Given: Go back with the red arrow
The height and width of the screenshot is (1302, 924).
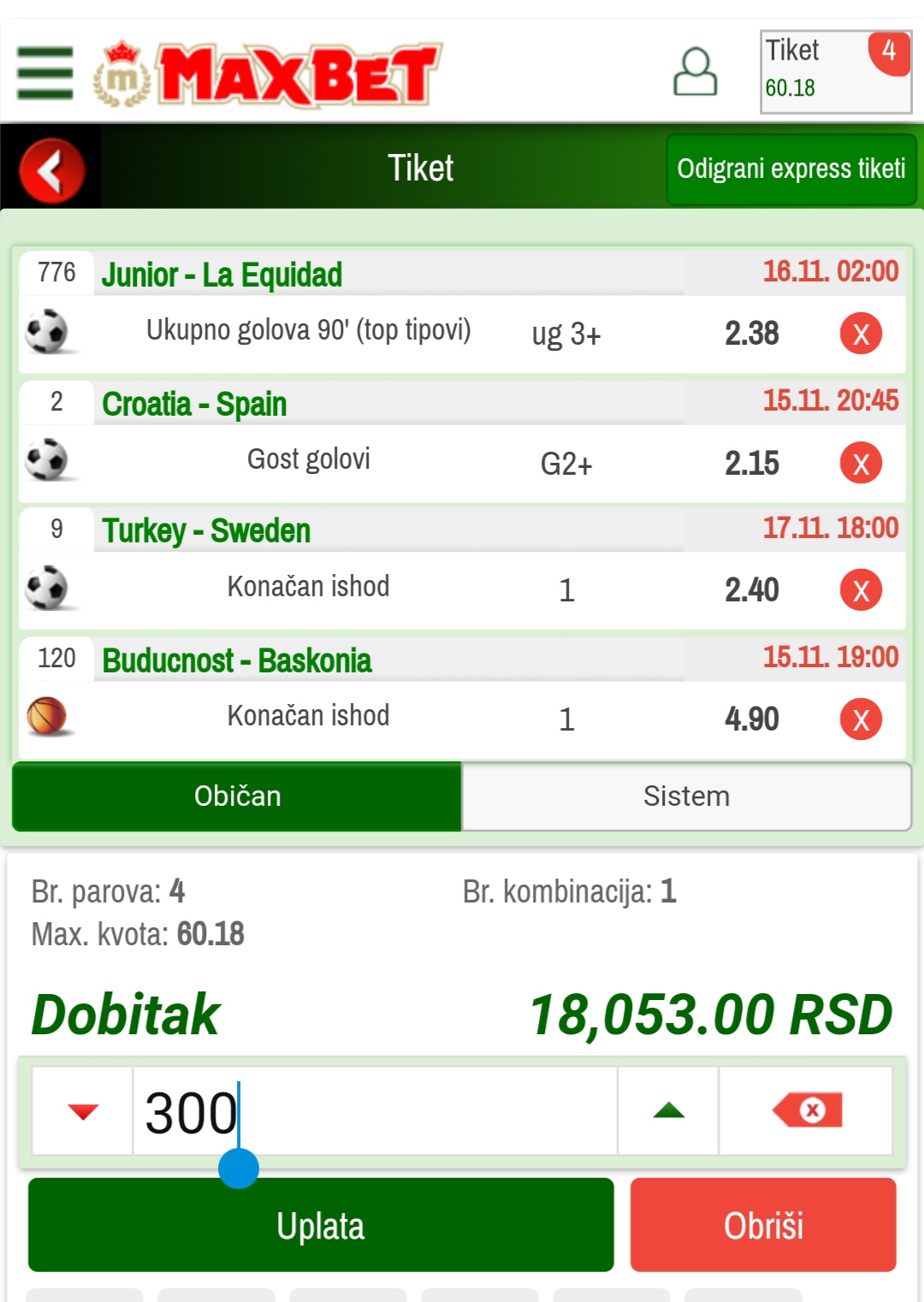Looking at the screenshot, I should [x=51, y=169].
